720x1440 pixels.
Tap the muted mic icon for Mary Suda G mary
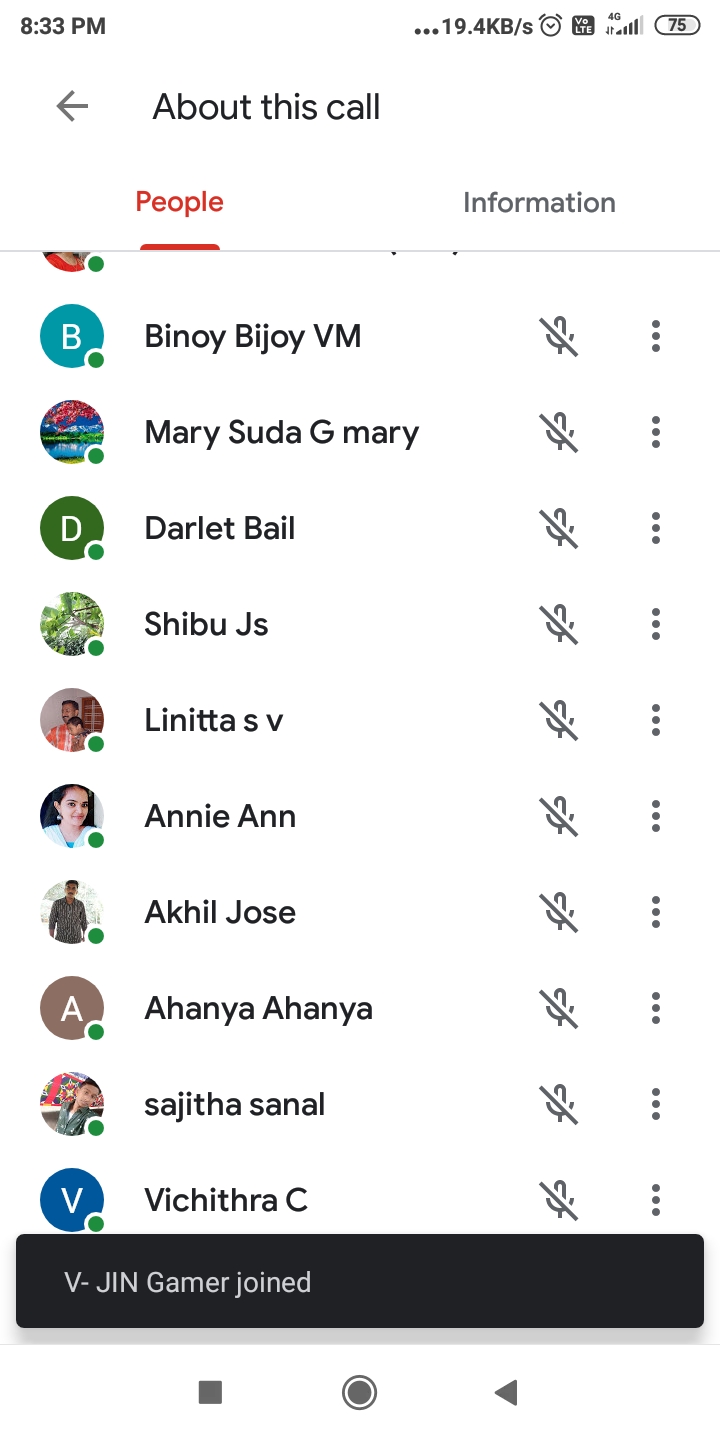point(560,432)
